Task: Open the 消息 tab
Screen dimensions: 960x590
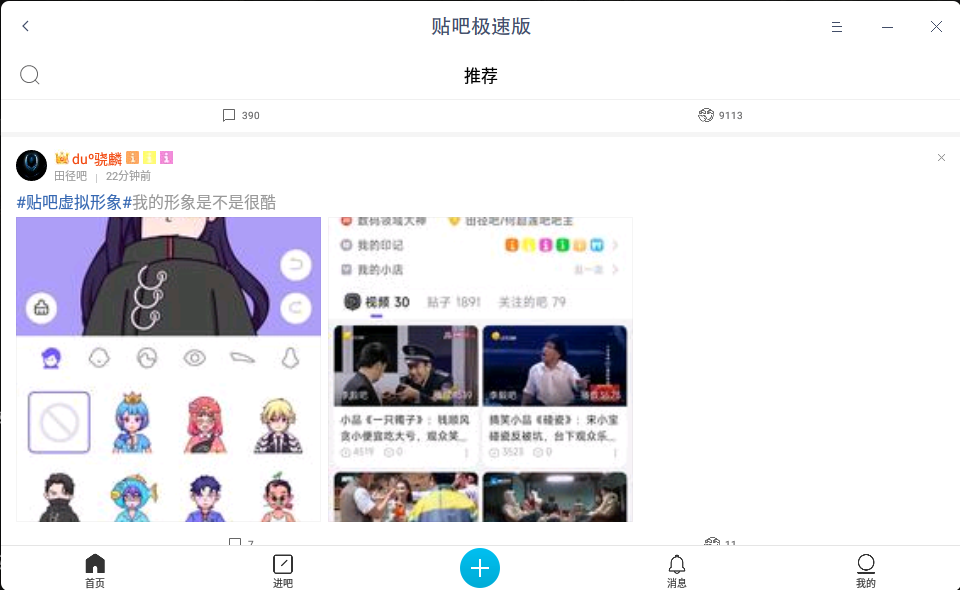Action: (x=677, y=571)
